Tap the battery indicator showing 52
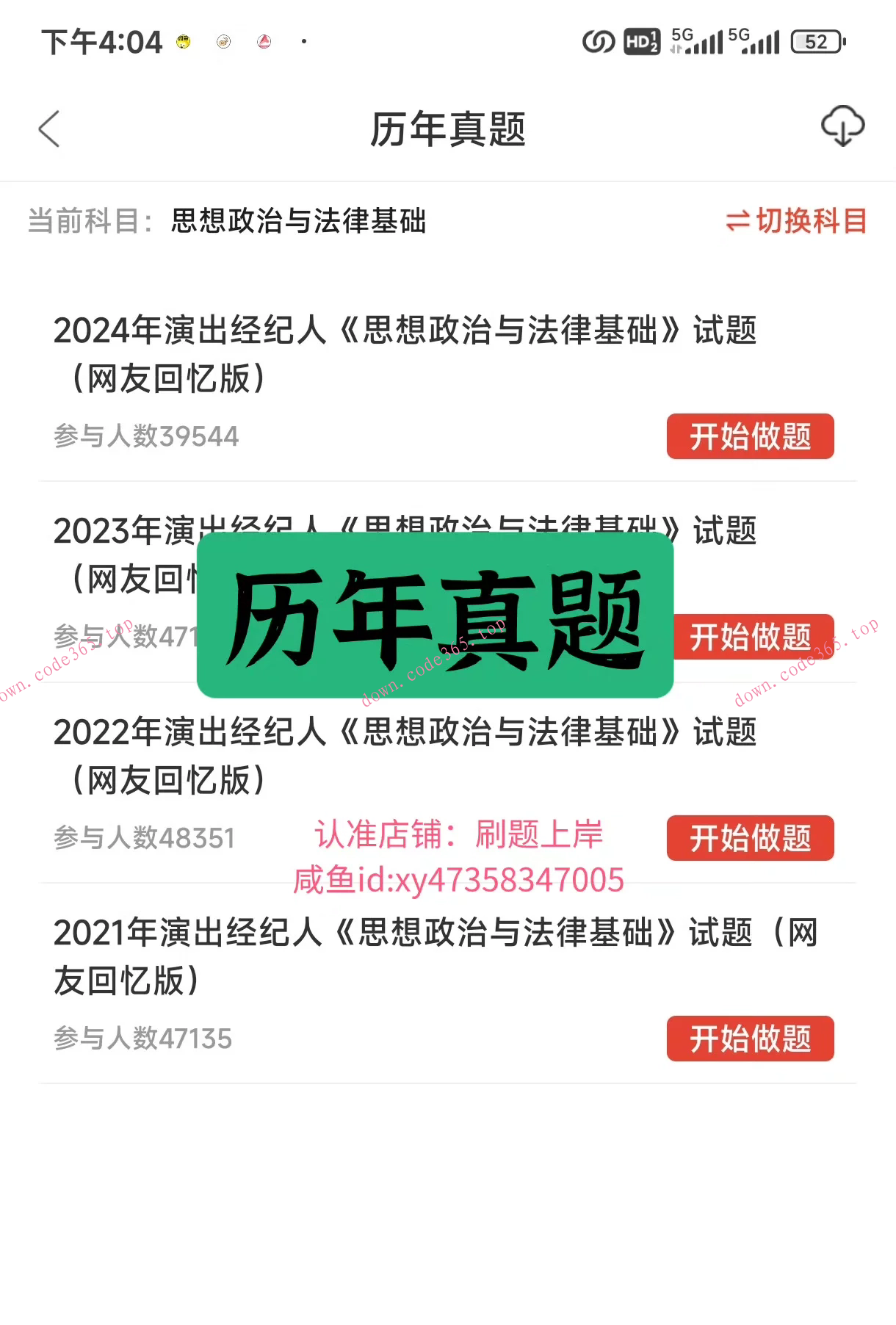896x1325 pixels. pos(815,42)
